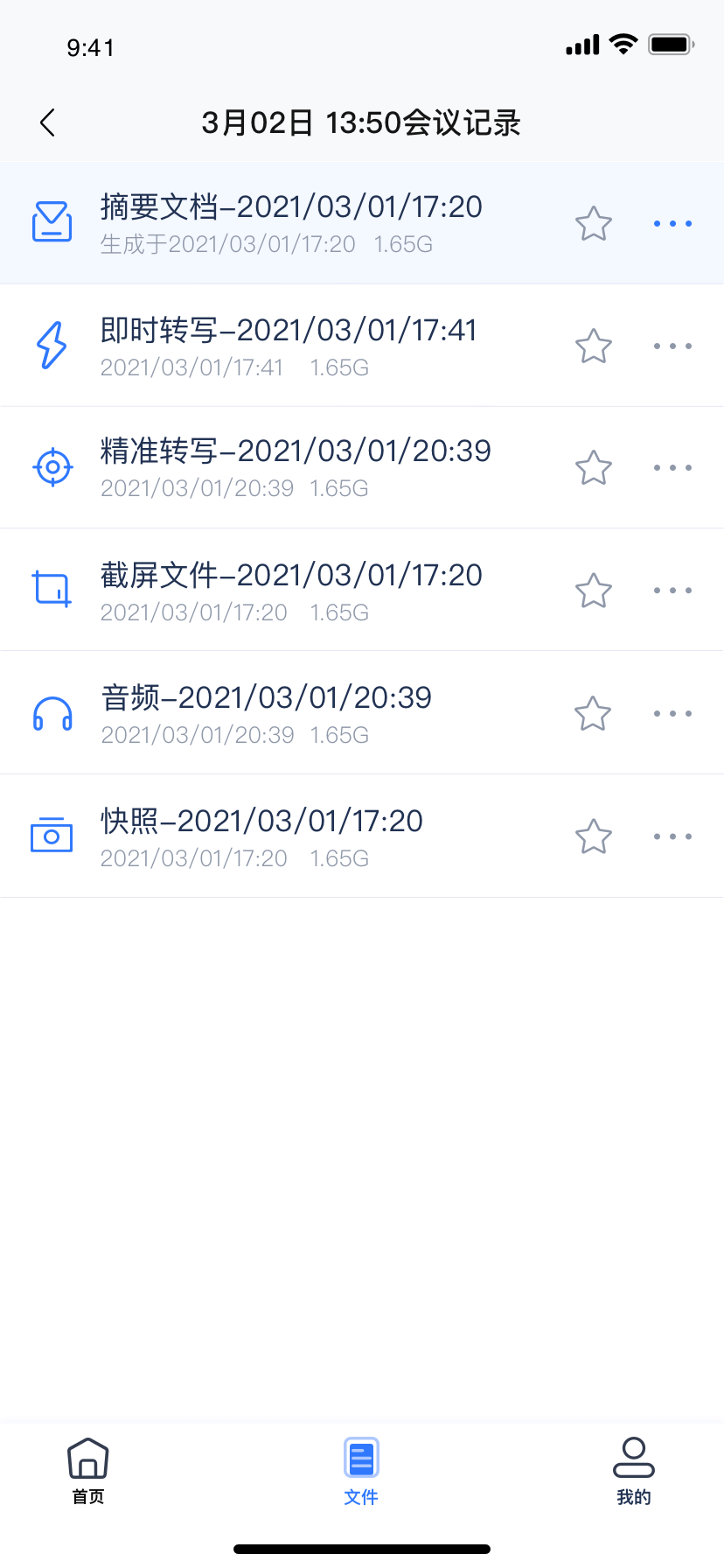Screen dimensions: 724x1568
Task: Star the 精准转写 file
Action: click(594, 468)
